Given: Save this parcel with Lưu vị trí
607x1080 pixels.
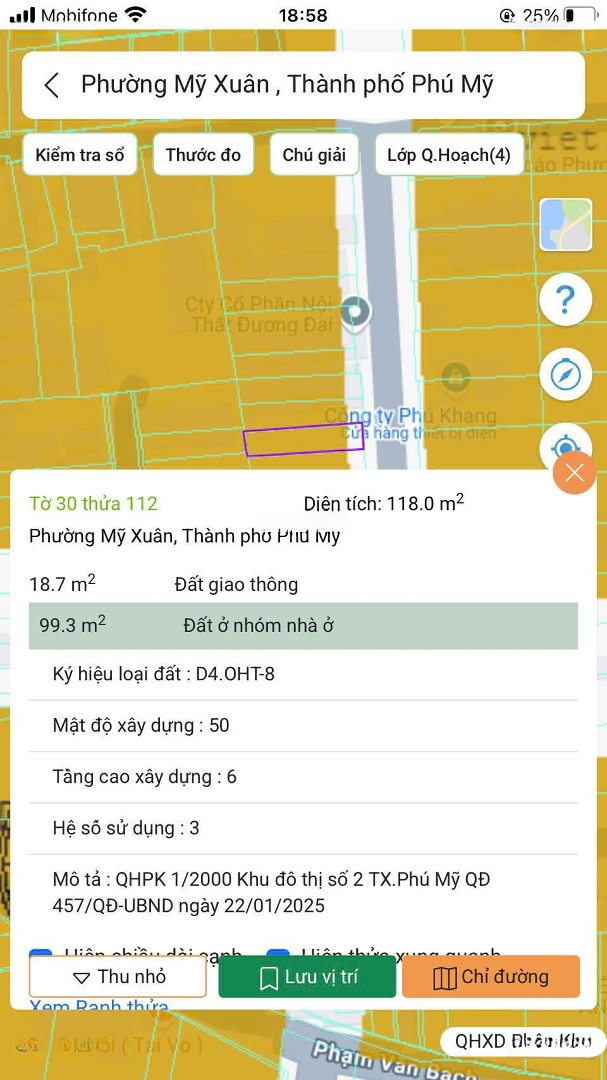Looking at the screenshot, I should point(307,977).
